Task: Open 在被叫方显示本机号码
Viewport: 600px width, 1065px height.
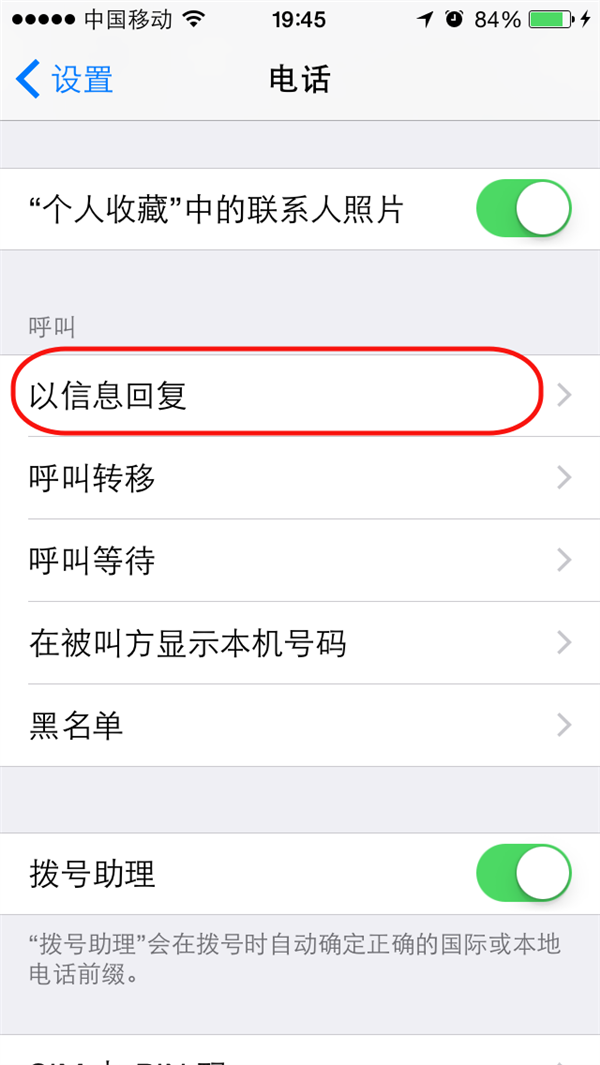Action: click(300, 643)
